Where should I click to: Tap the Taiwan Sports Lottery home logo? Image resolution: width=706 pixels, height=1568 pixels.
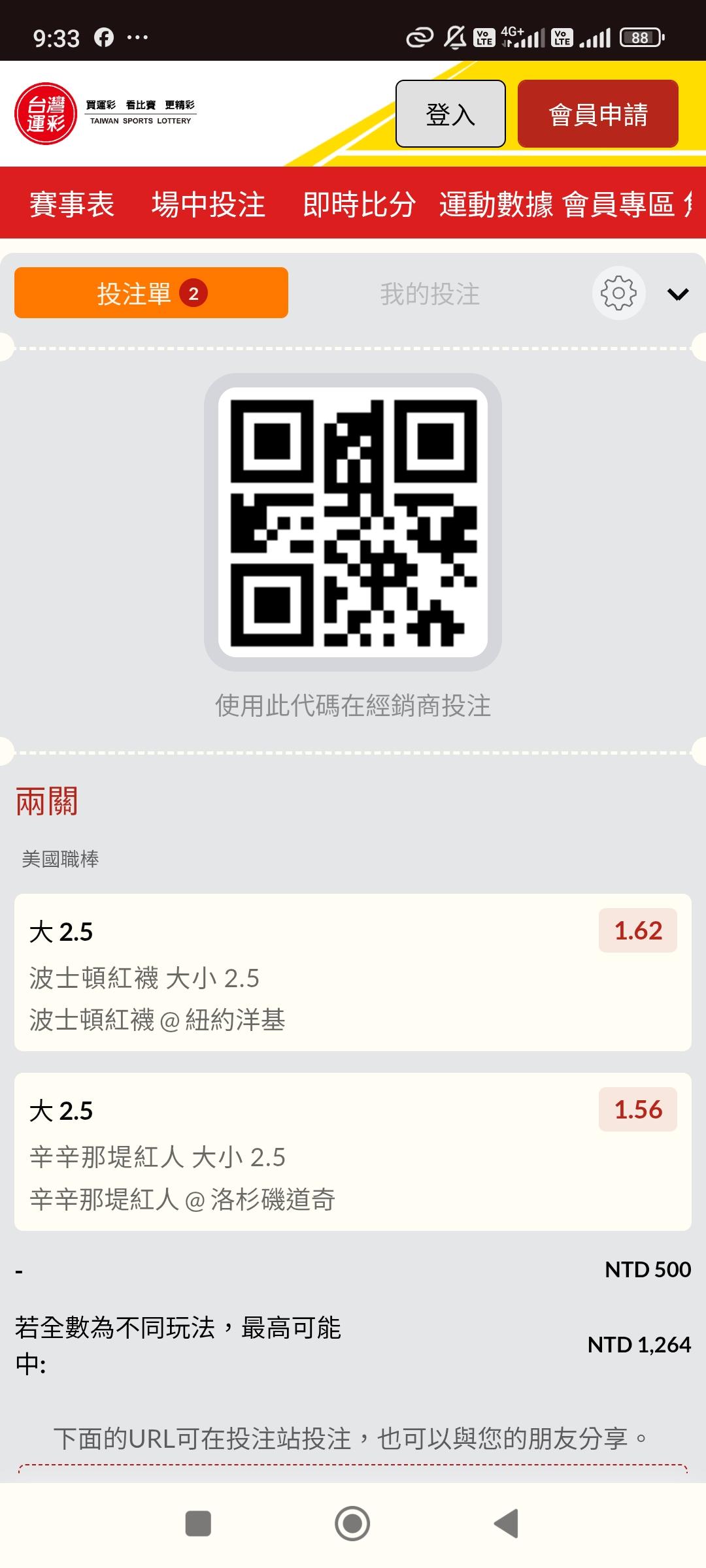(x=106, y=114)
